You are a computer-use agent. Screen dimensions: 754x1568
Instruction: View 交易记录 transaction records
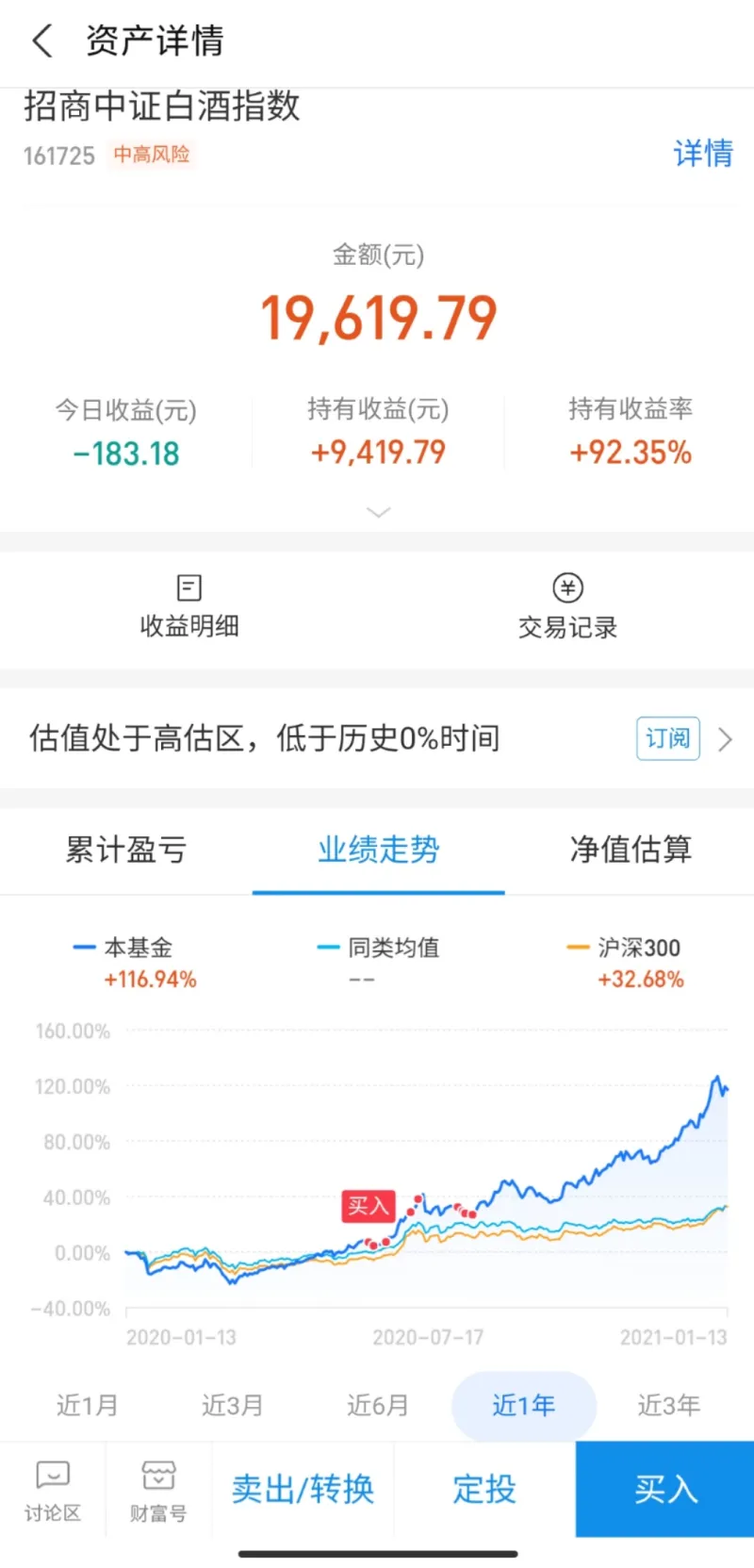click(x=567, y=606)
